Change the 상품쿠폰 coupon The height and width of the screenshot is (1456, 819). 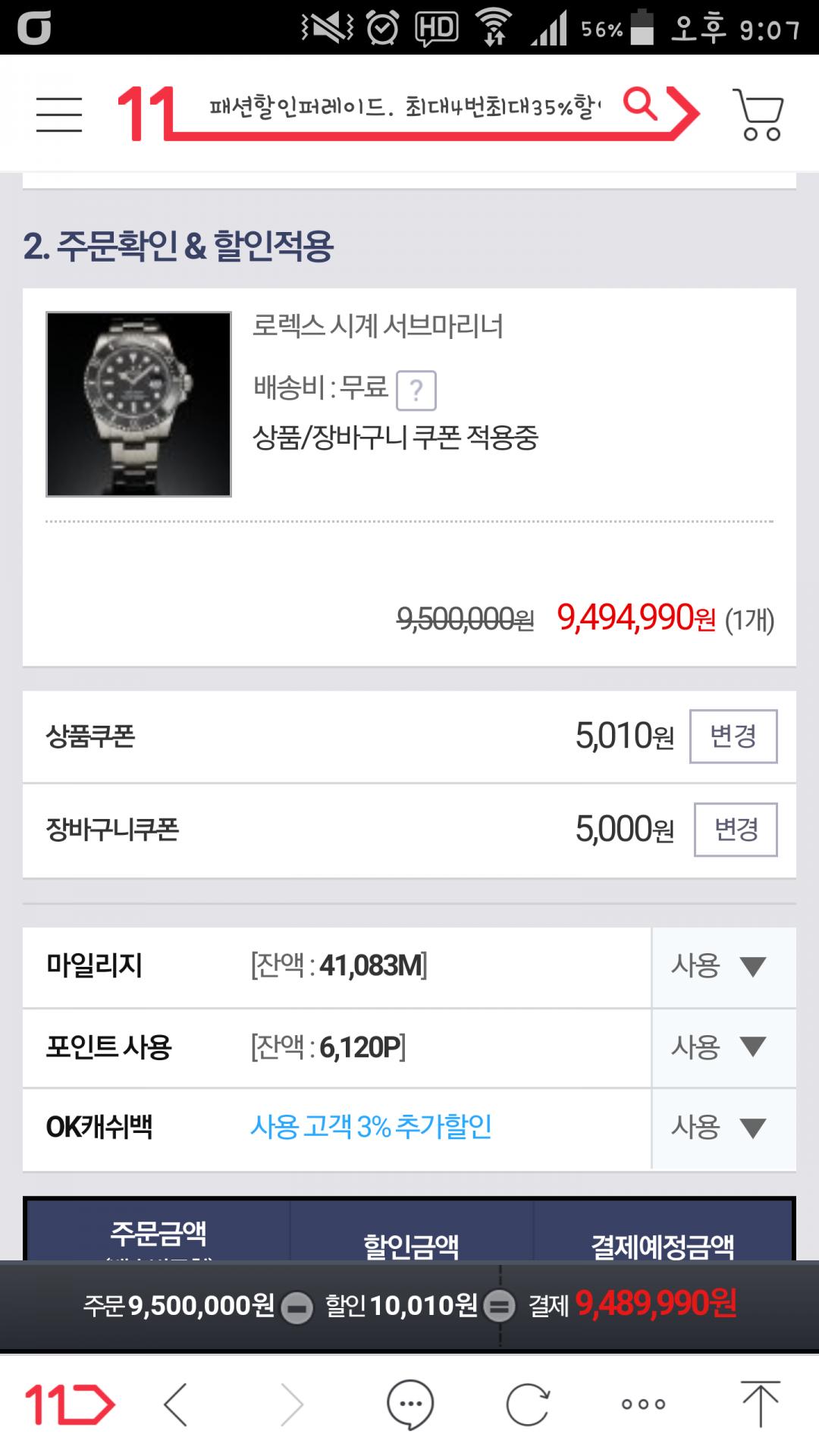733,736
